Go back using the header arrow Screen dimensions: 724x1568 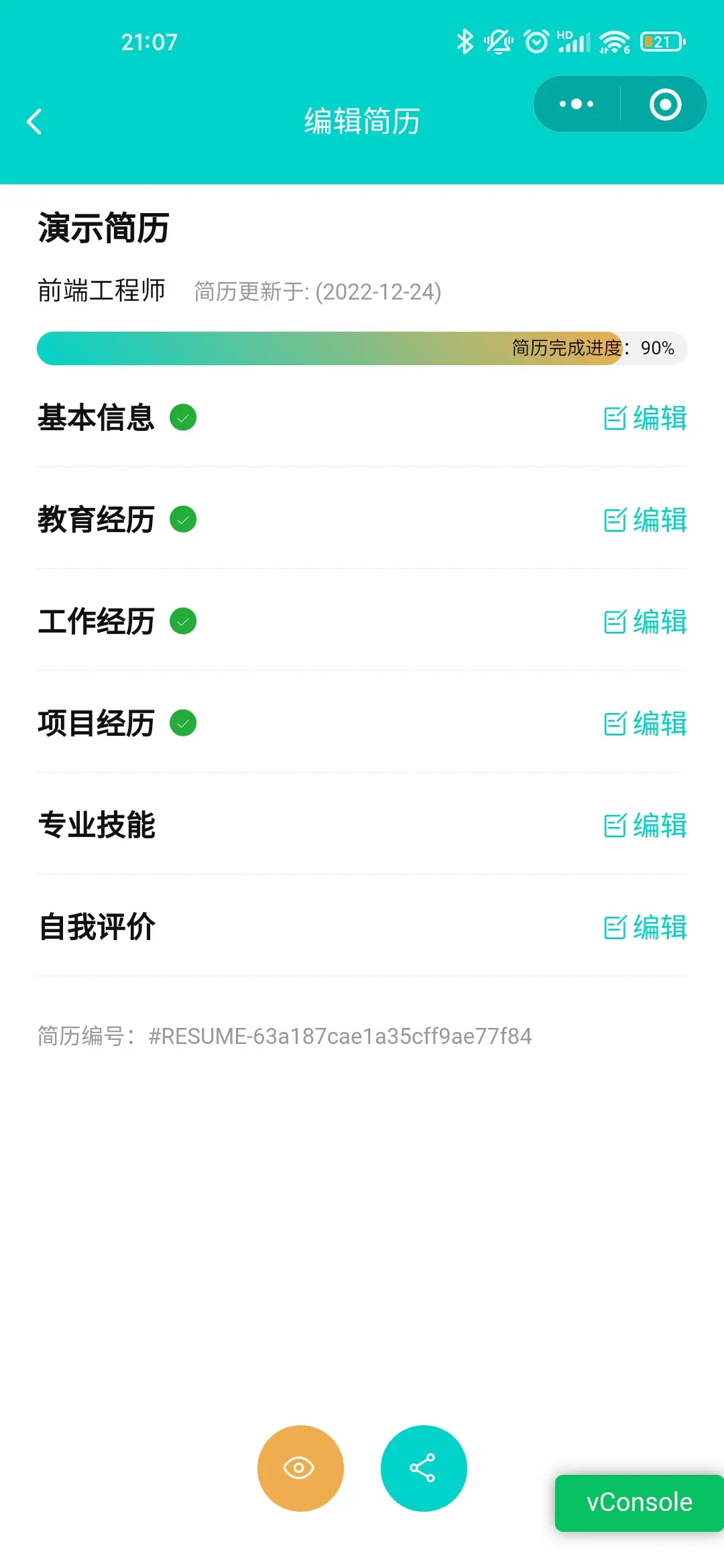point(34,122)
